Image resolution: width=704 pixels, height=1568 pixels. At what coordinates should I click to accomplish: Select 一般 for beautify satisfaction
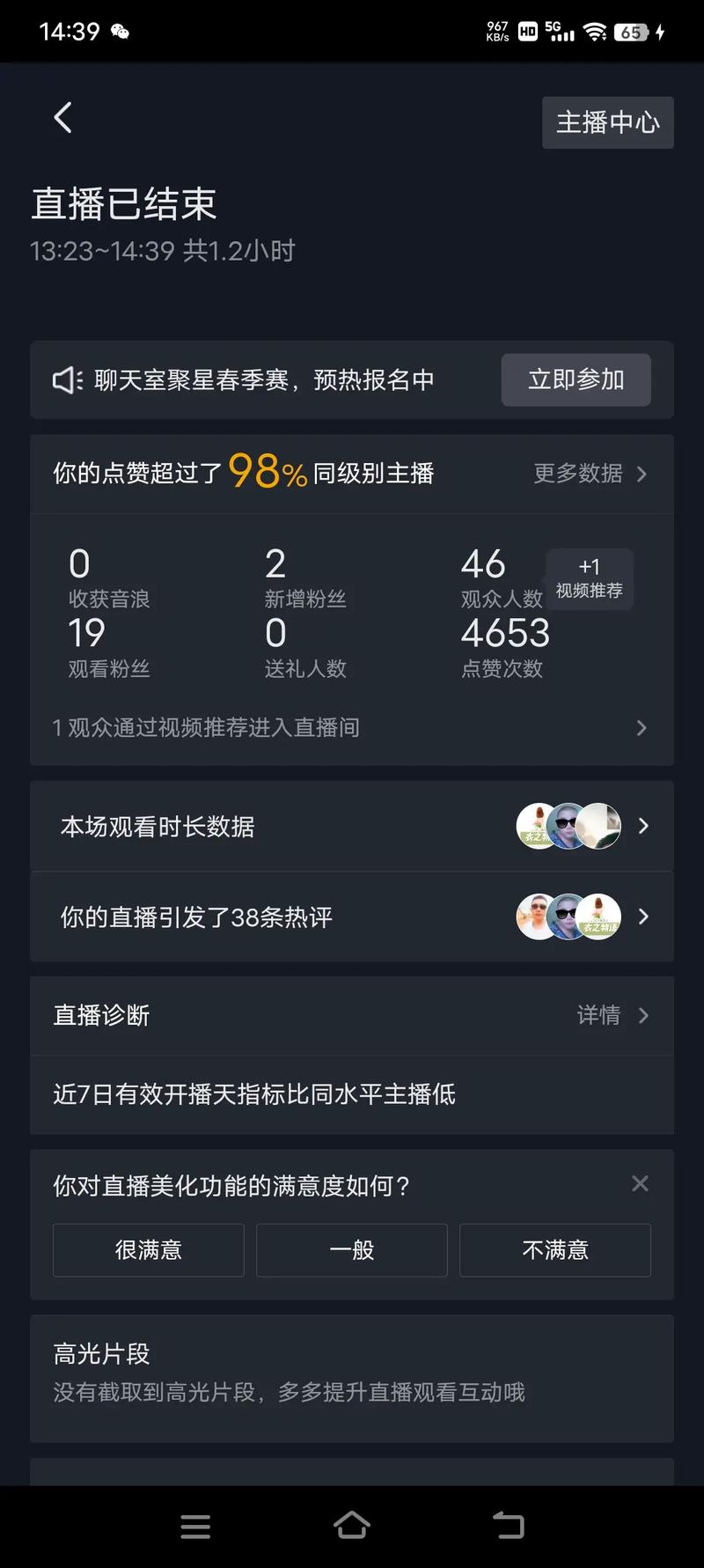tap(351, 1250)
